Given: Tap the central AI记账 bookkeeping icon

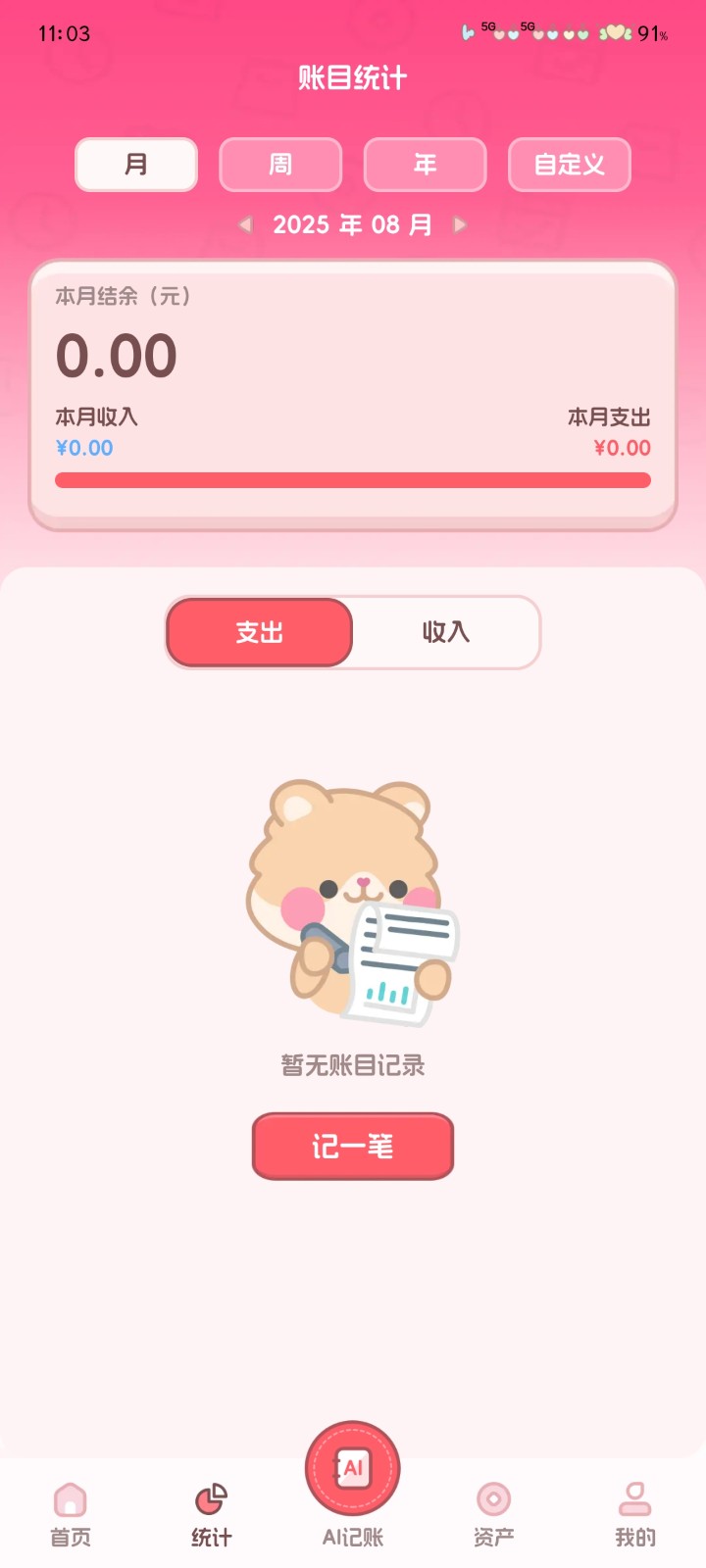Looking at the screenshot, I should pos(352,1467).
